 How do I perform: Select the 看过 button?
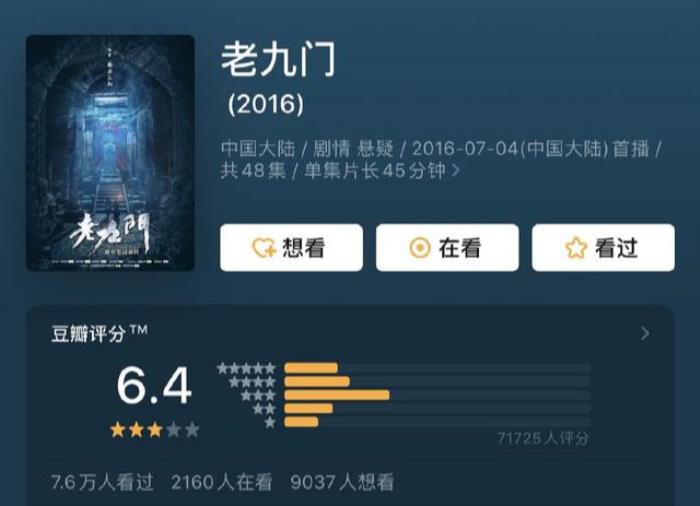[602, 248]
